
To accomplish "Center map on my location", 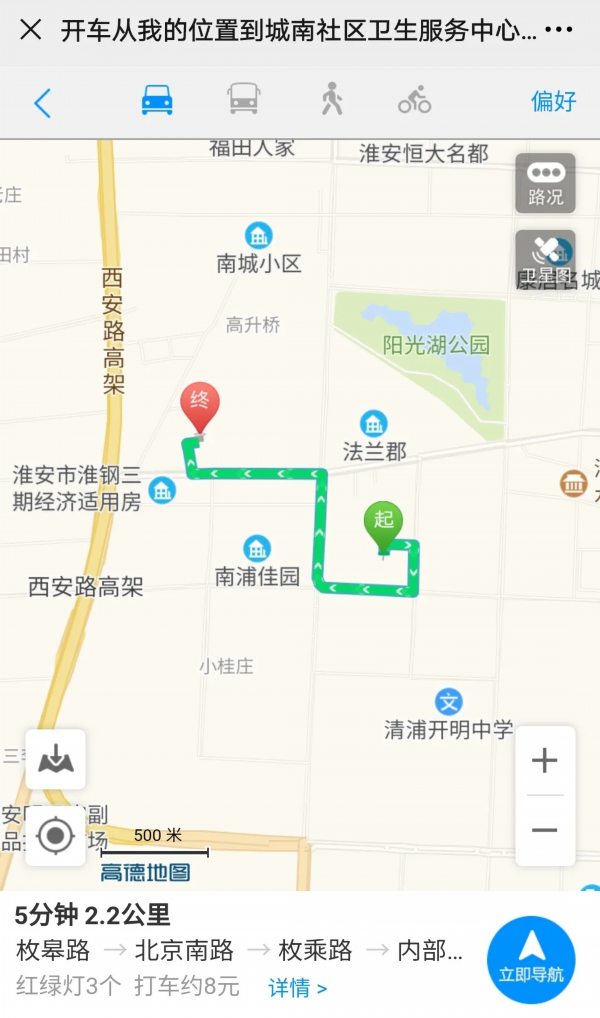I will click(56, 835).
